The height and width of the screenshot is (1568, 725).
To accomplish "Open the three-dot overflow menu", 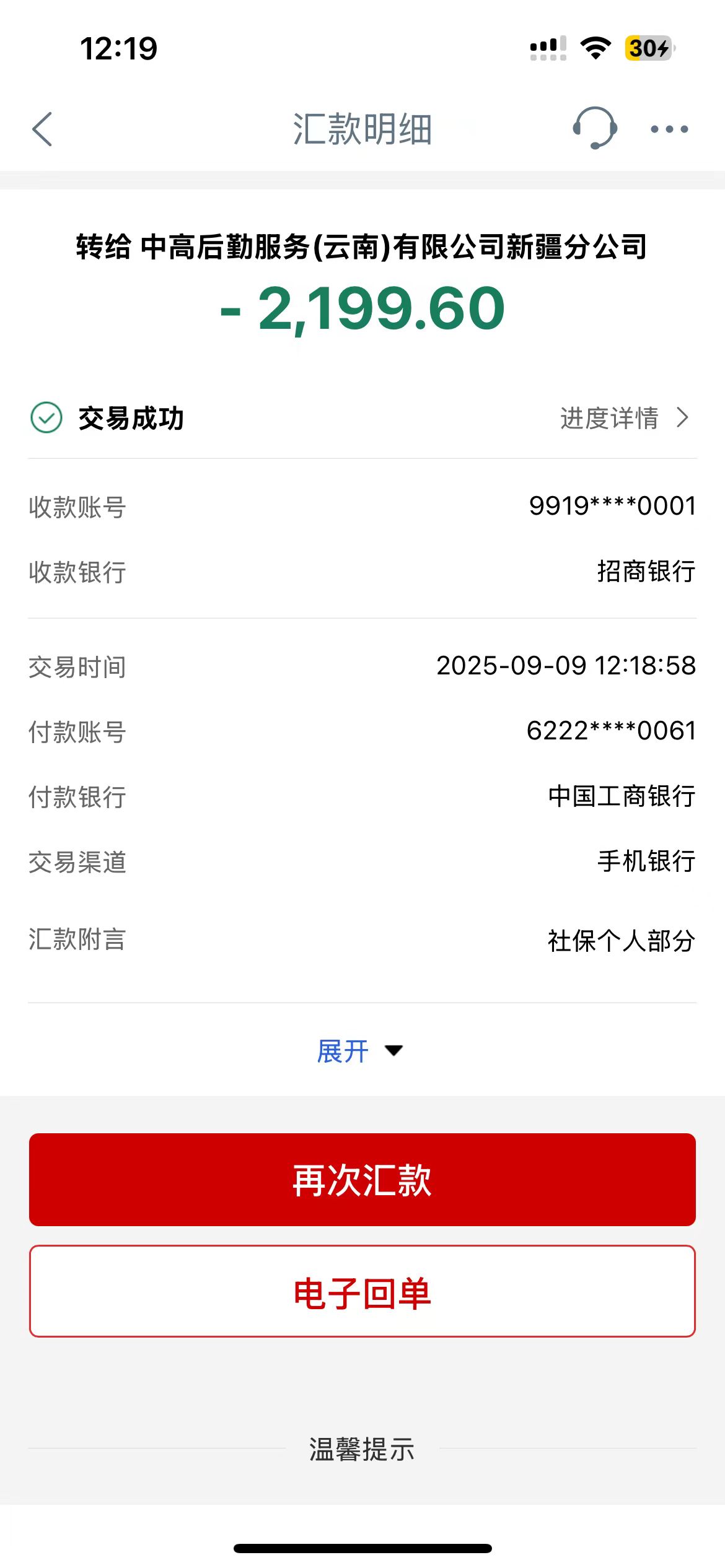I will pyautogui.click(x=669, y=129).
